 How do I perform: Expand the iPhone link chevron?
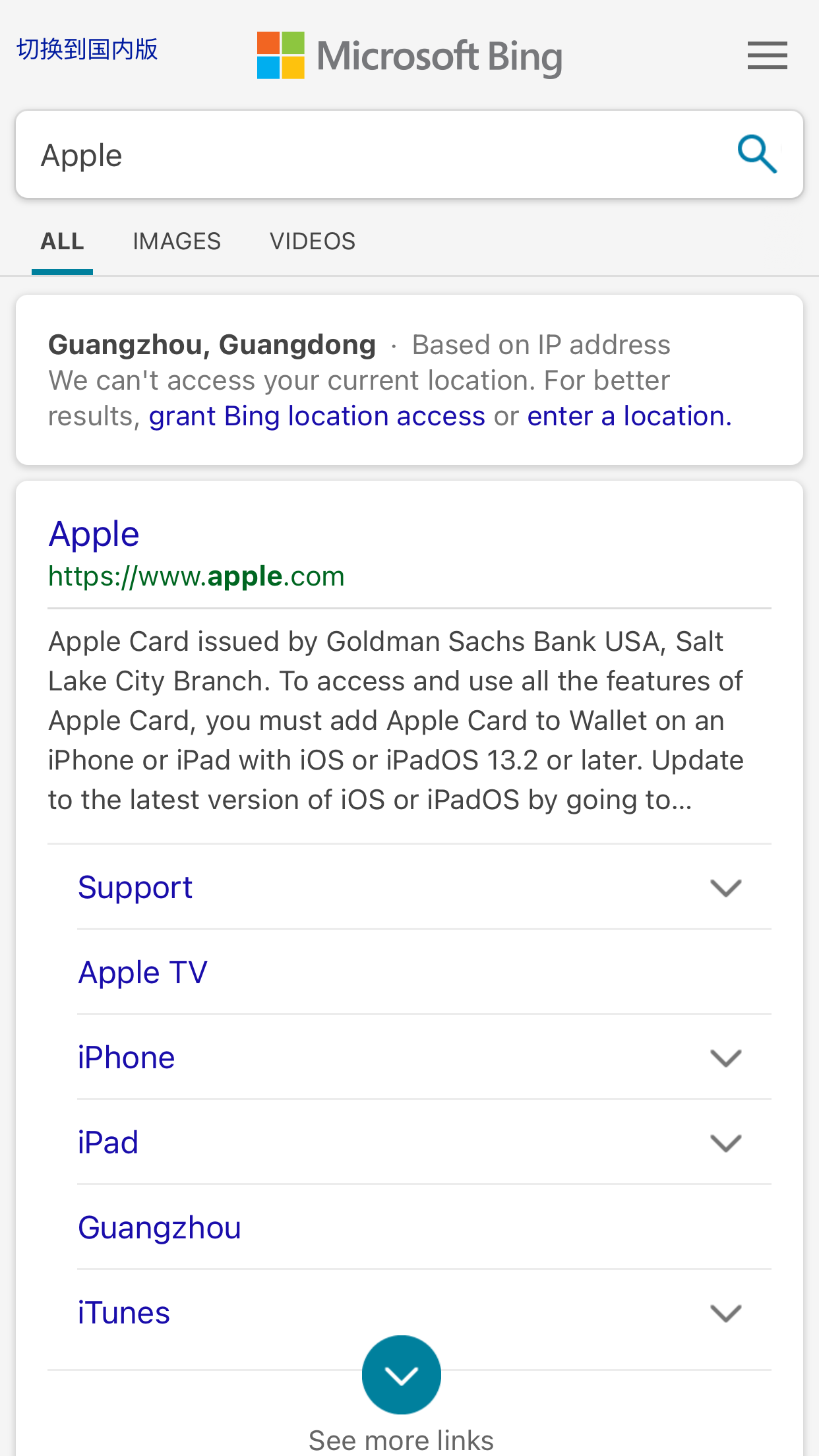[x=726, y=1057]
